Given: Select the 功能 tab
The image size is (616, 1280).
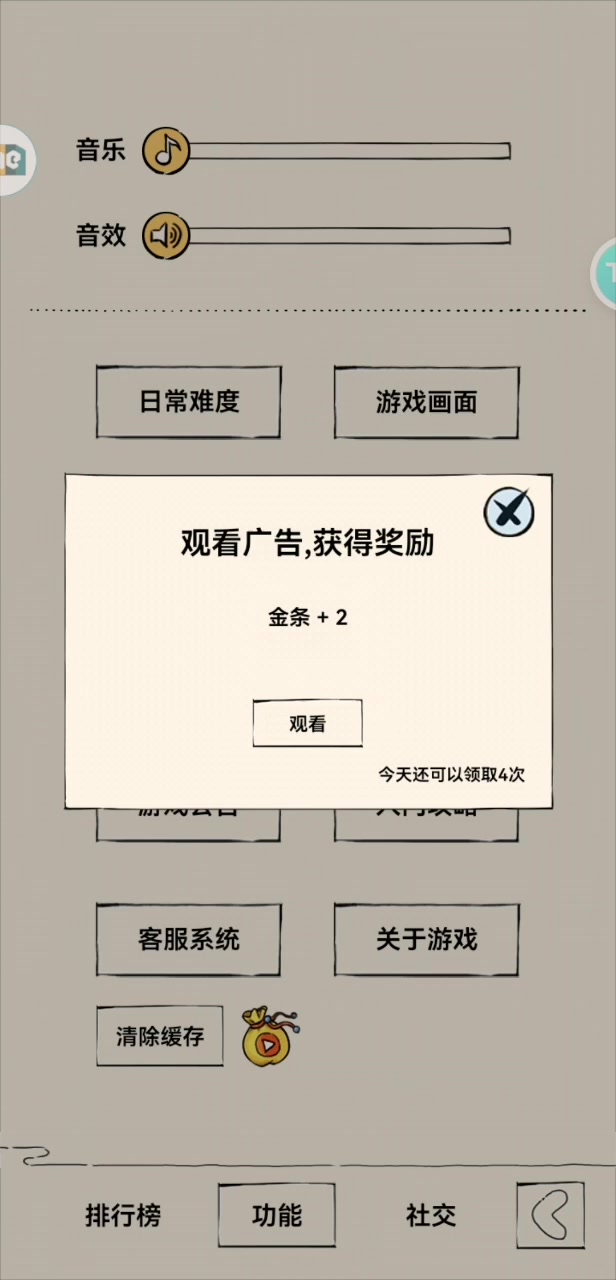Looking at the screenshot, I should pos(277,1215).
